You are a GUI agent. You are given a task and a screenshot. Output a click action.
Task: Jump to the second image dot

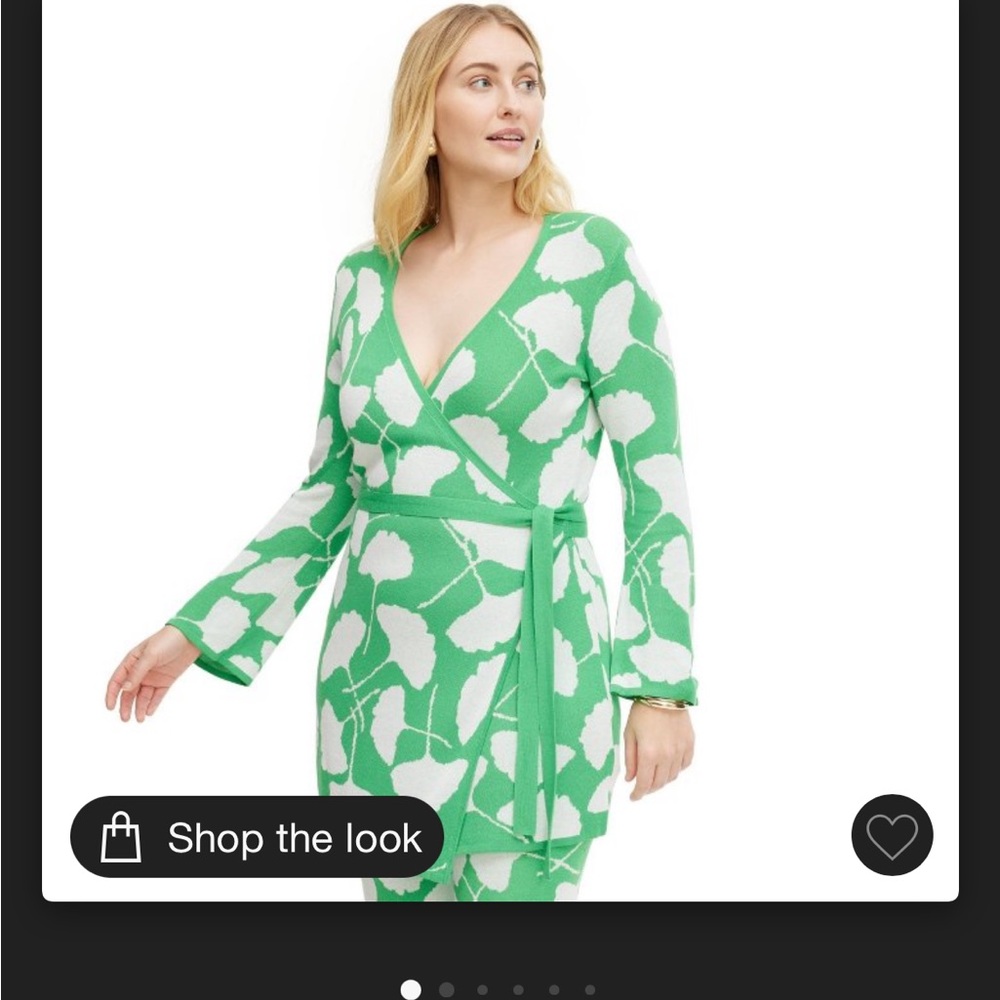click(446, 990)
